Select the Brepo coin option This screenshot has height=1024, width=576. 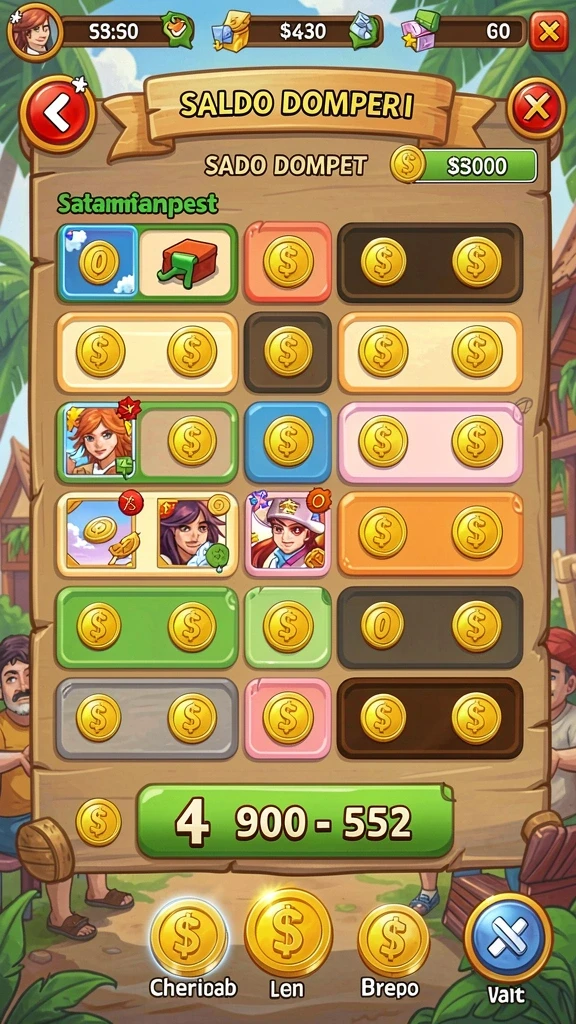(x=393, y=940)
